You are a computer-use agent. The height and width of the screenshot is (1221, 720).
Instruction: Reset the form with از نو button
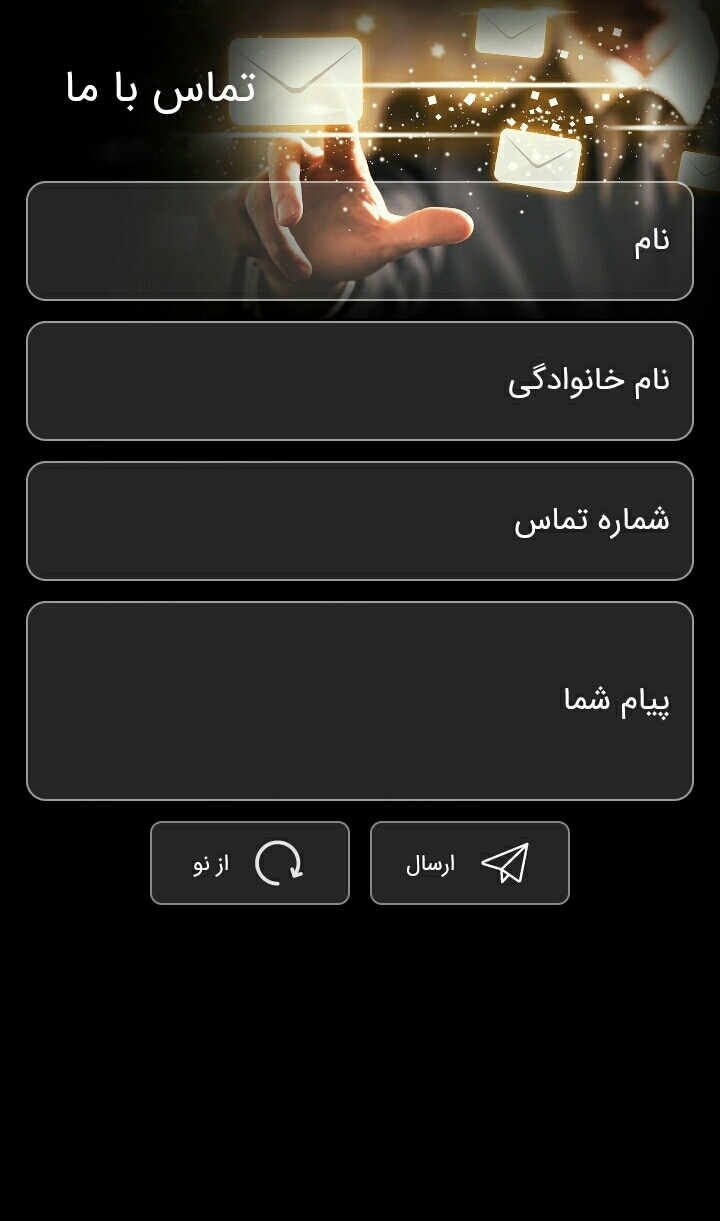[250, 863]
